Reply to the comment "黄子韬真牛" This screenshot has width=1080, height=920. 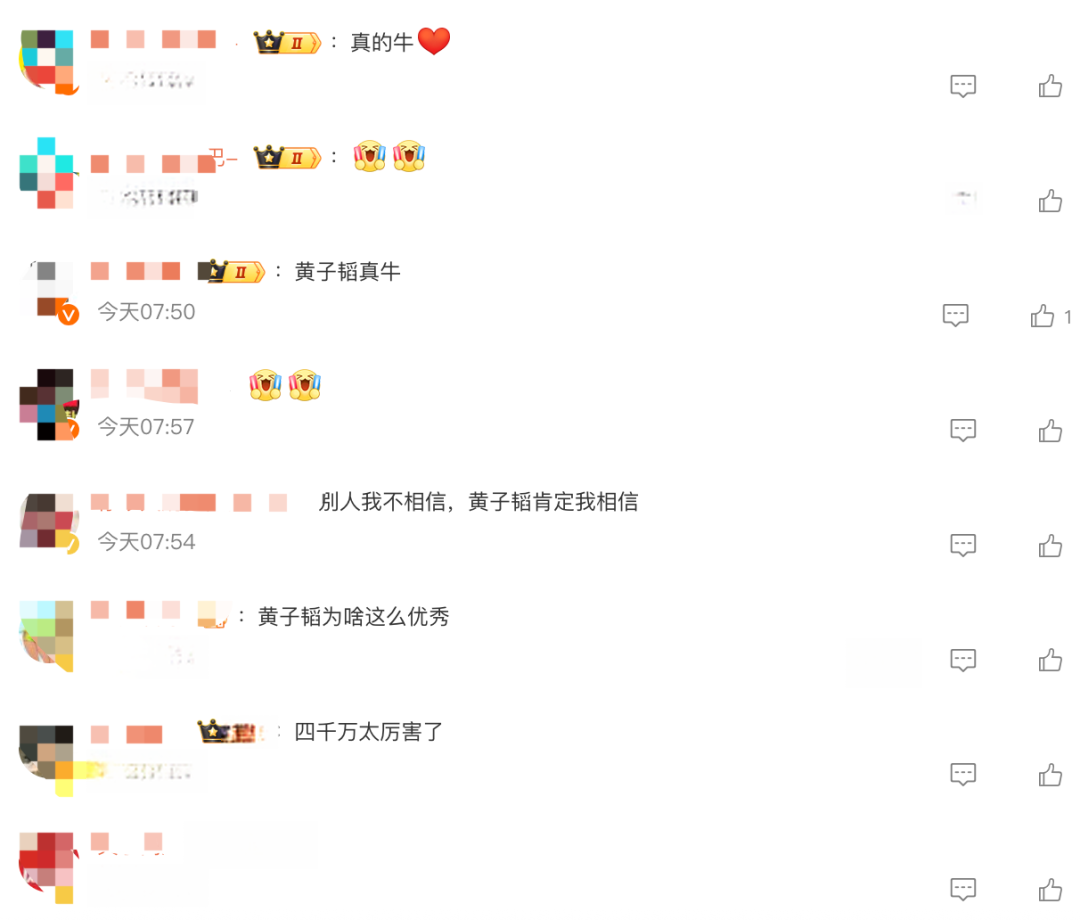click(956, 316)
